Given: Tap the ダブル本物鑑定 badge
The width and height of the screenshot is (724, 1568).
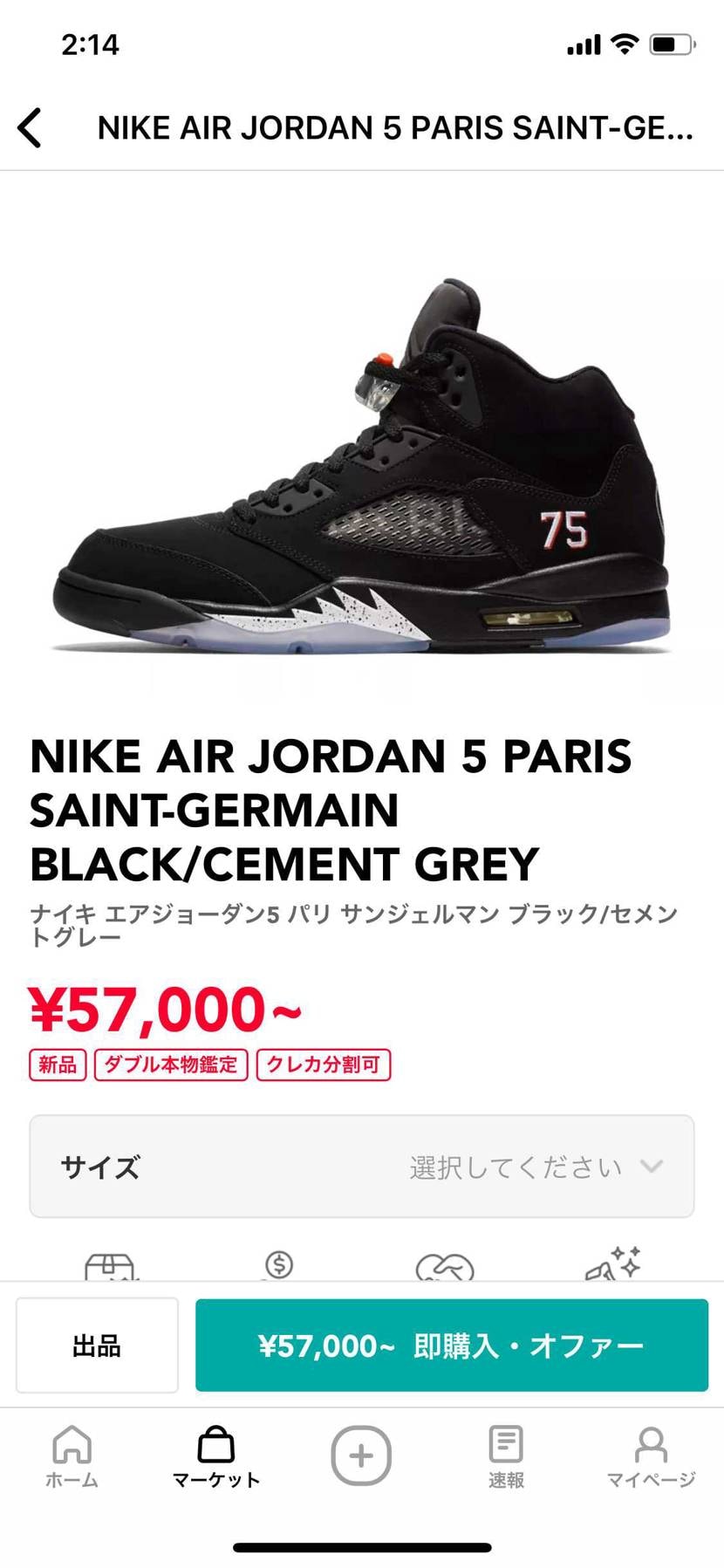Looking at the screenshot, I should pos(171,1064).
